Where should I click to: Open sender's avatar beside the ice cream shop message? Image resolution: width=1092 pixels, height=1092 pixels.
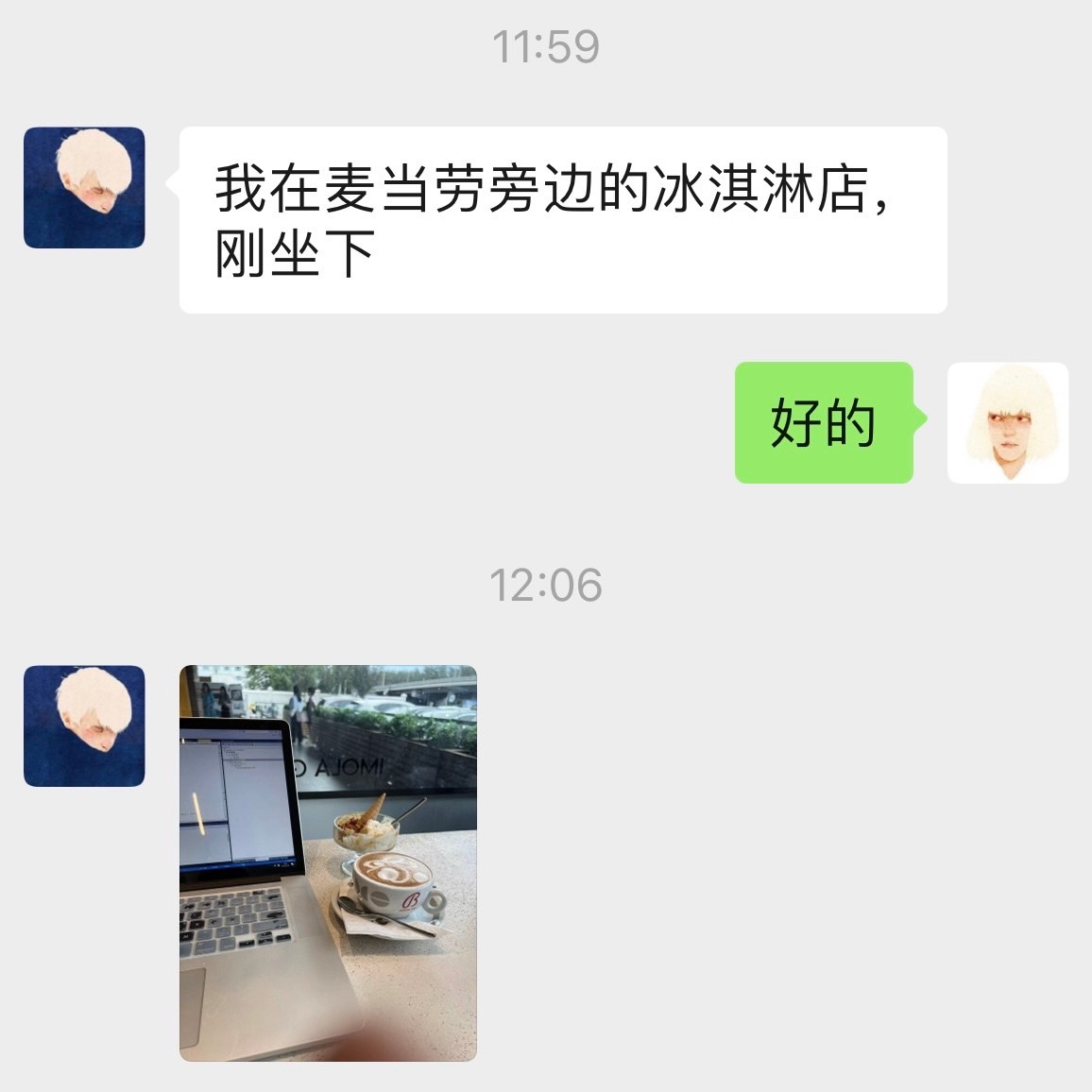(84, 188)
